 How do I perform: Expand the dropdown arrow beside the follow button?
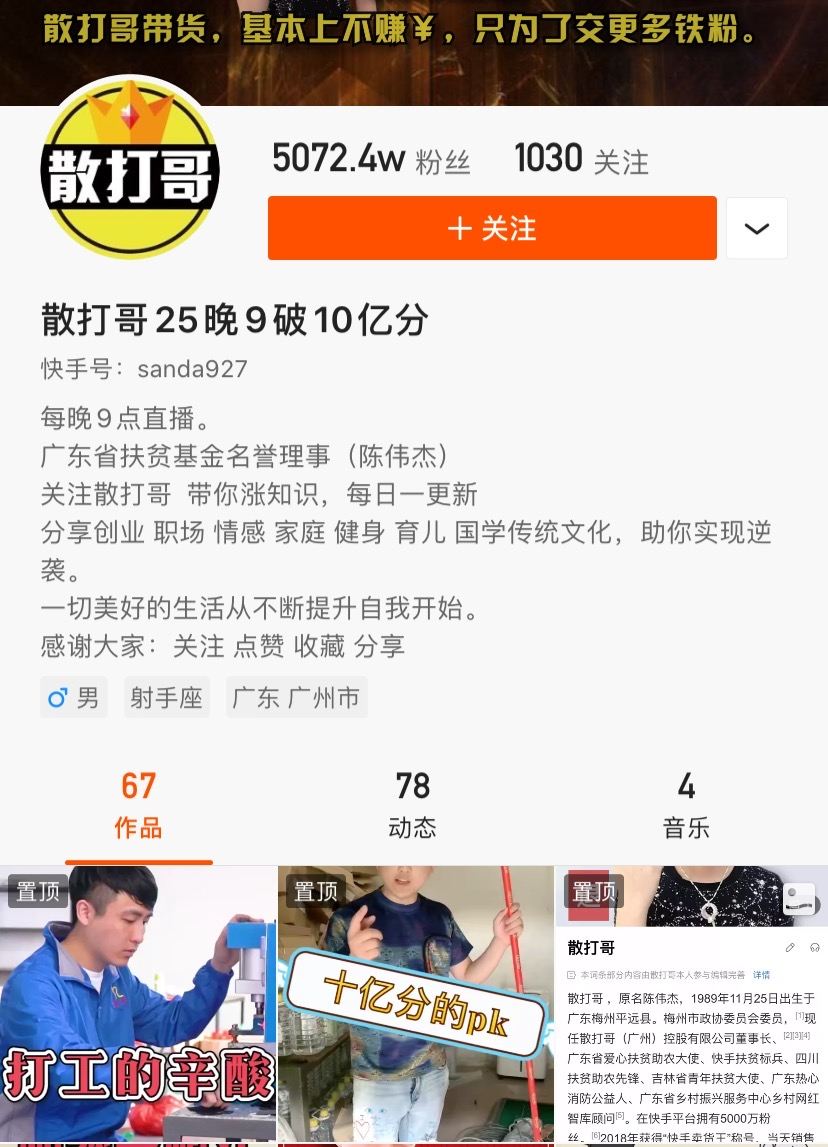pyautogui.click(x=756, y=228)
